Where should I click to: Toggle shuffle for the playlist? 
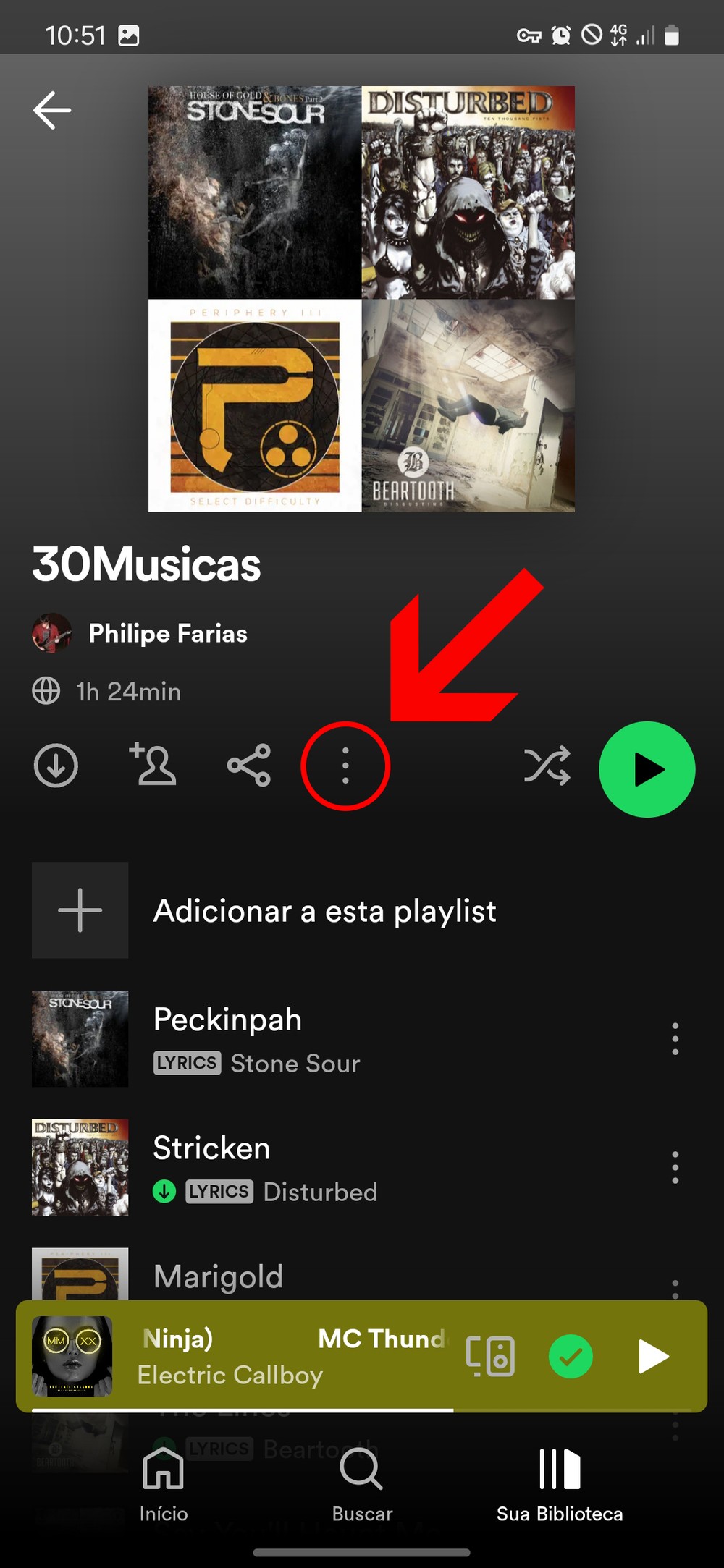point(547,766)
